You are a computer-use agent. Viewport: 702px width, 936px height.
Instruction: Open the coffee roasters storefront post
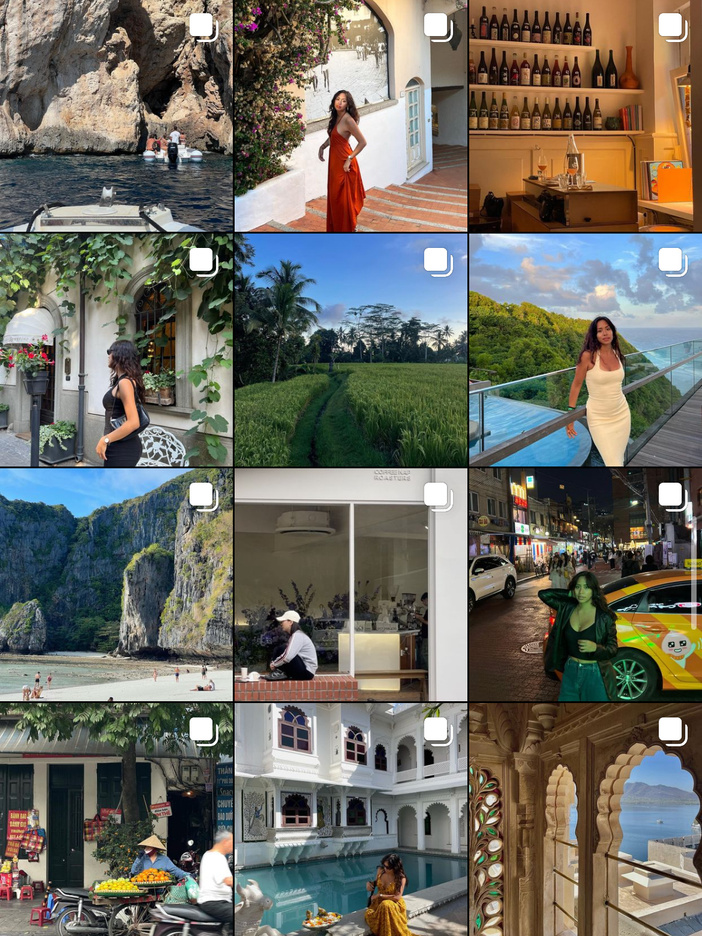[350, 584]
